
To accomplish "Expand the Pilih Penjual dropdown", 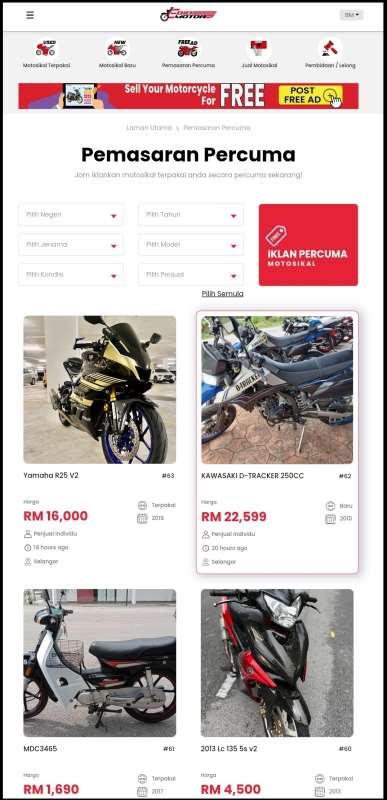I will click(191, 274).
